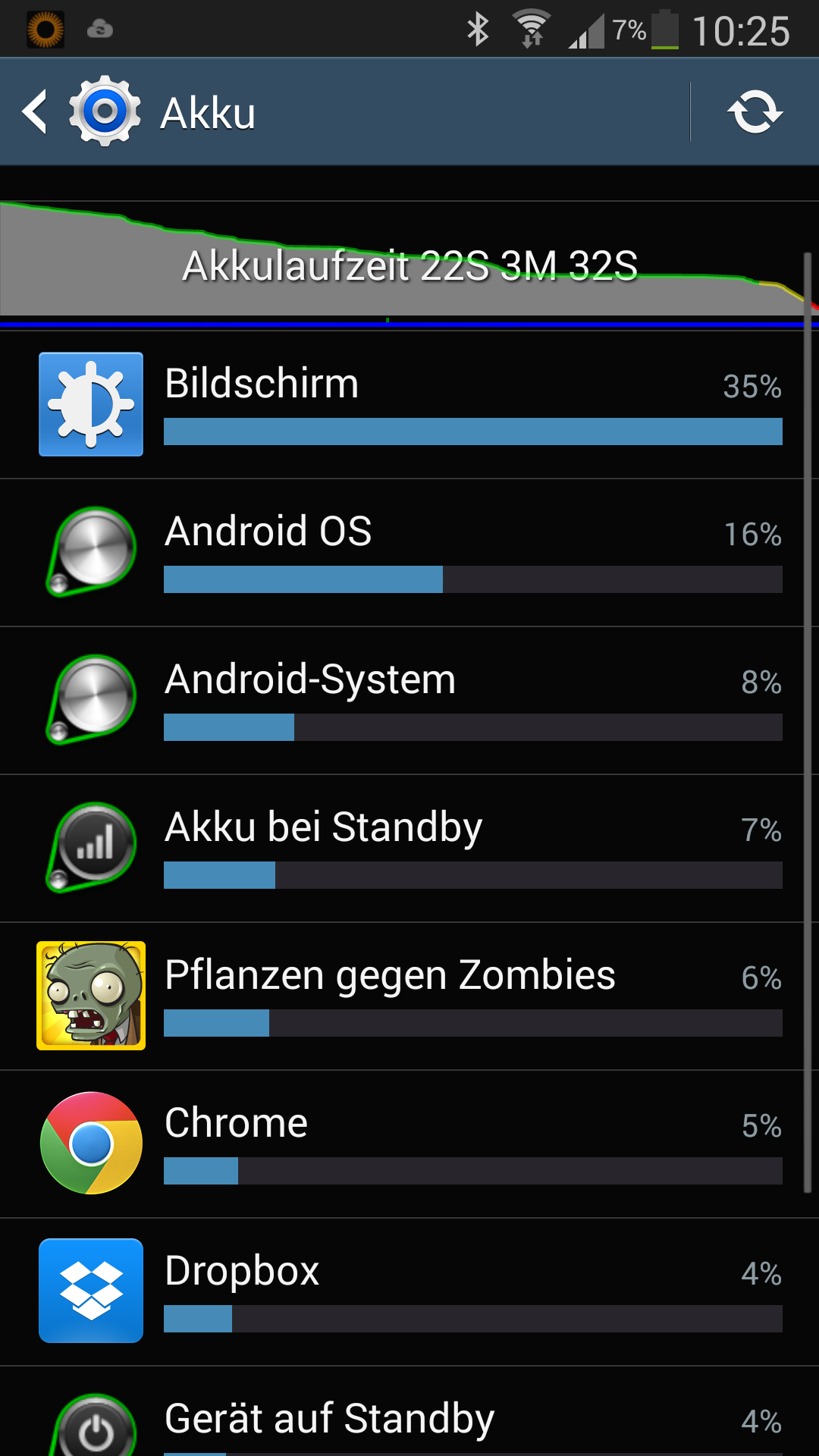Viewport: 819px width, 1456px height.
Task: Open Android OS usage details
Action: pyautogui.click(x=409, y=552)
